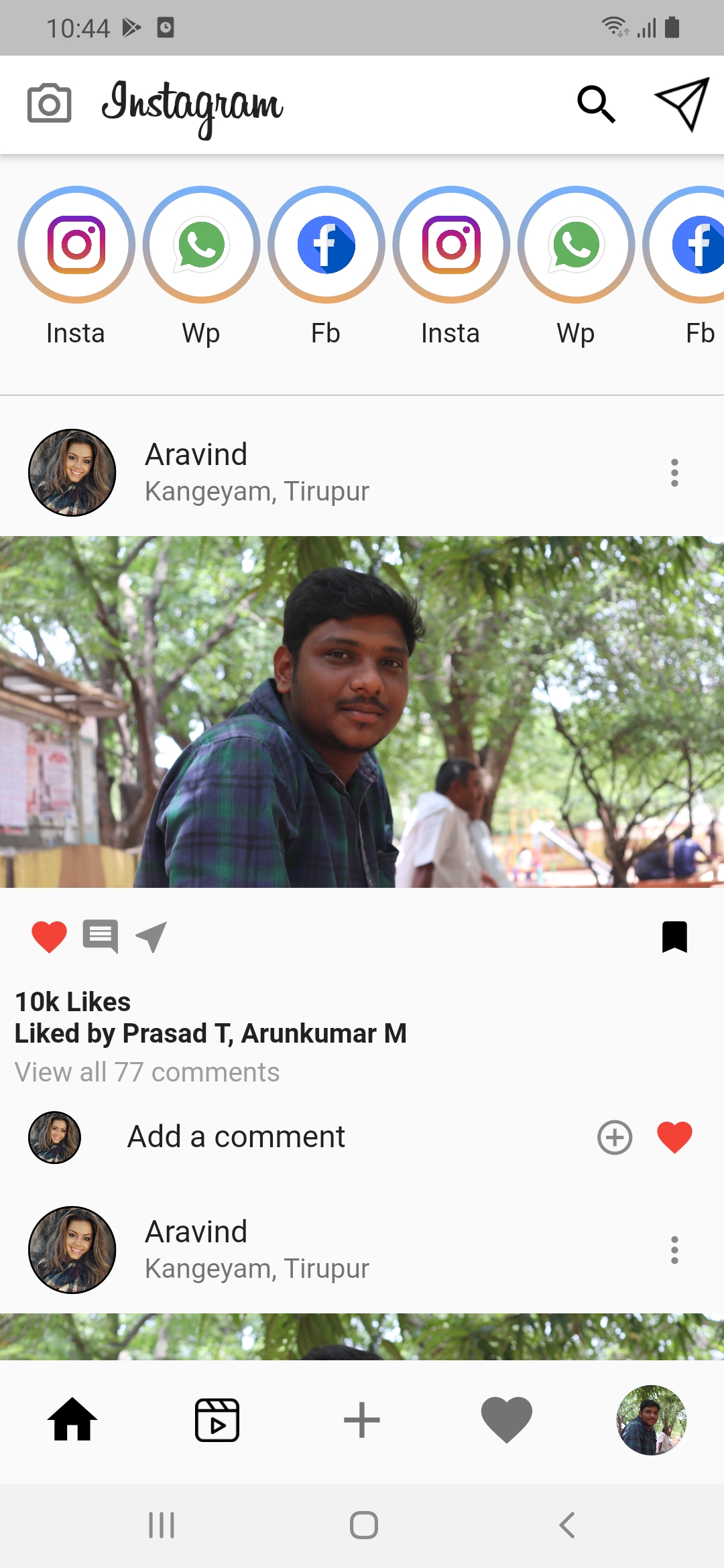Open the Wp story circle
Image resolution: width=724 pixels, height=1568 pixels.
pyautogui.click(x=201, y=245)
